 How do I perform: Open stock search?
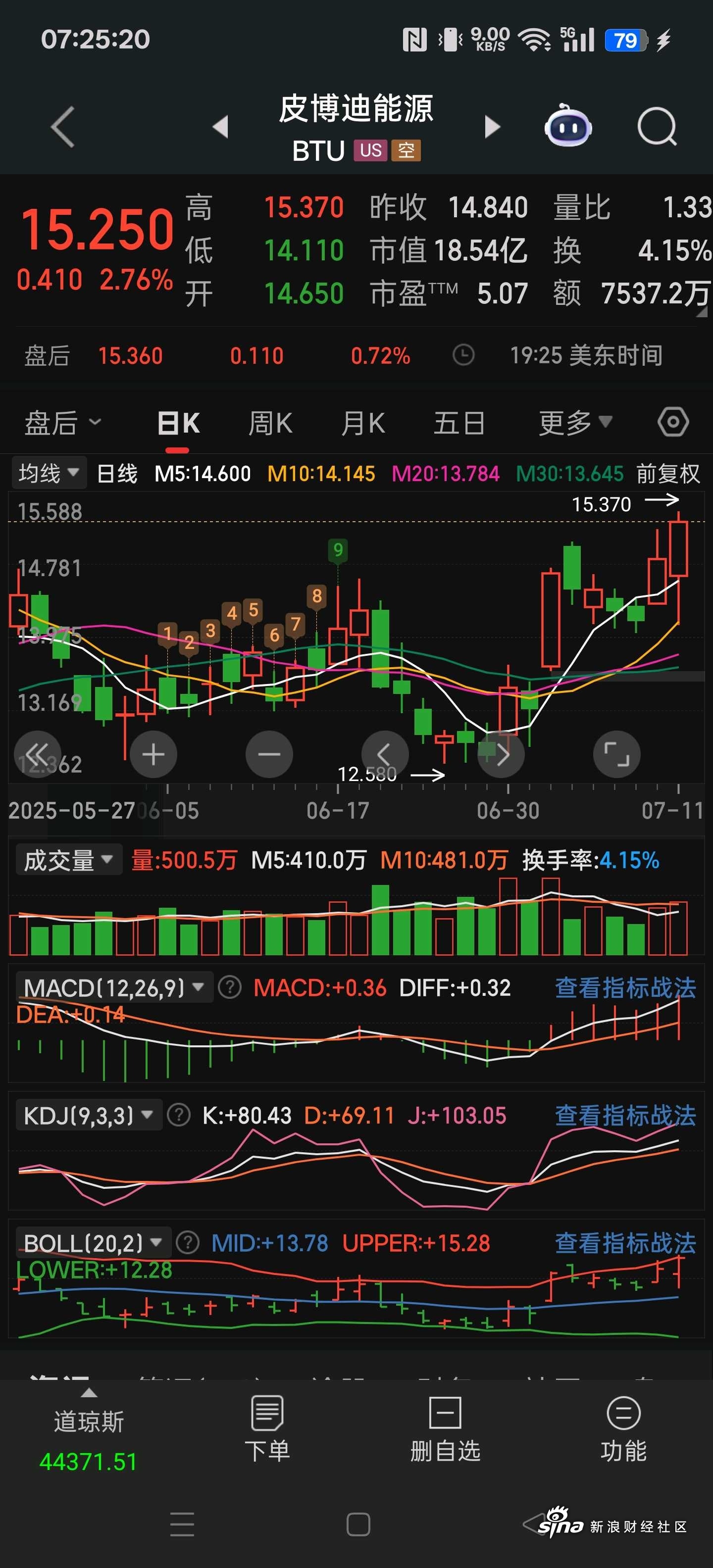coord(657,127)
